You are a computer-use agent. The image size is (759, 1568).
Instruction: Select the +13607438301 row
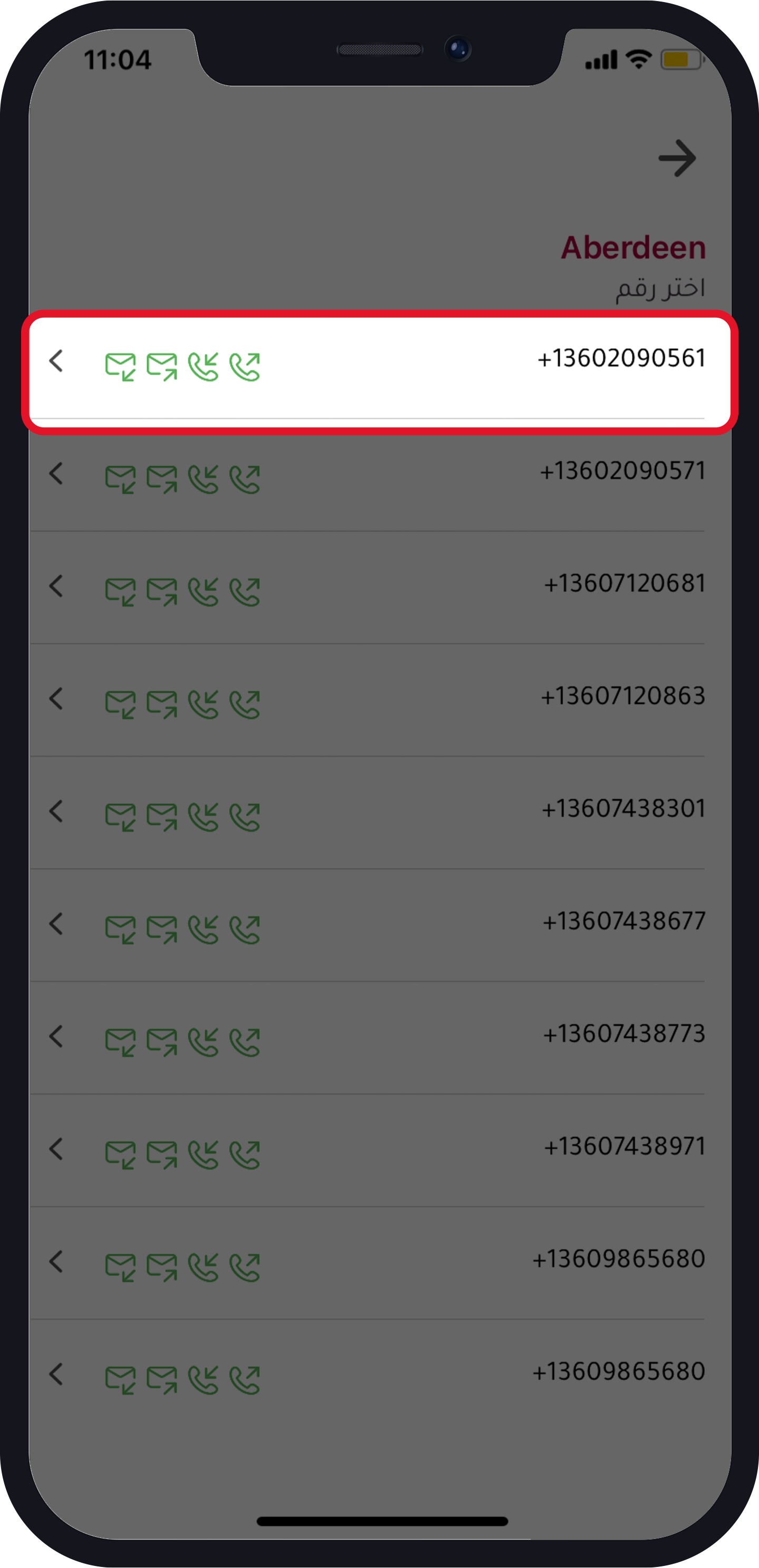click(622, 809)
